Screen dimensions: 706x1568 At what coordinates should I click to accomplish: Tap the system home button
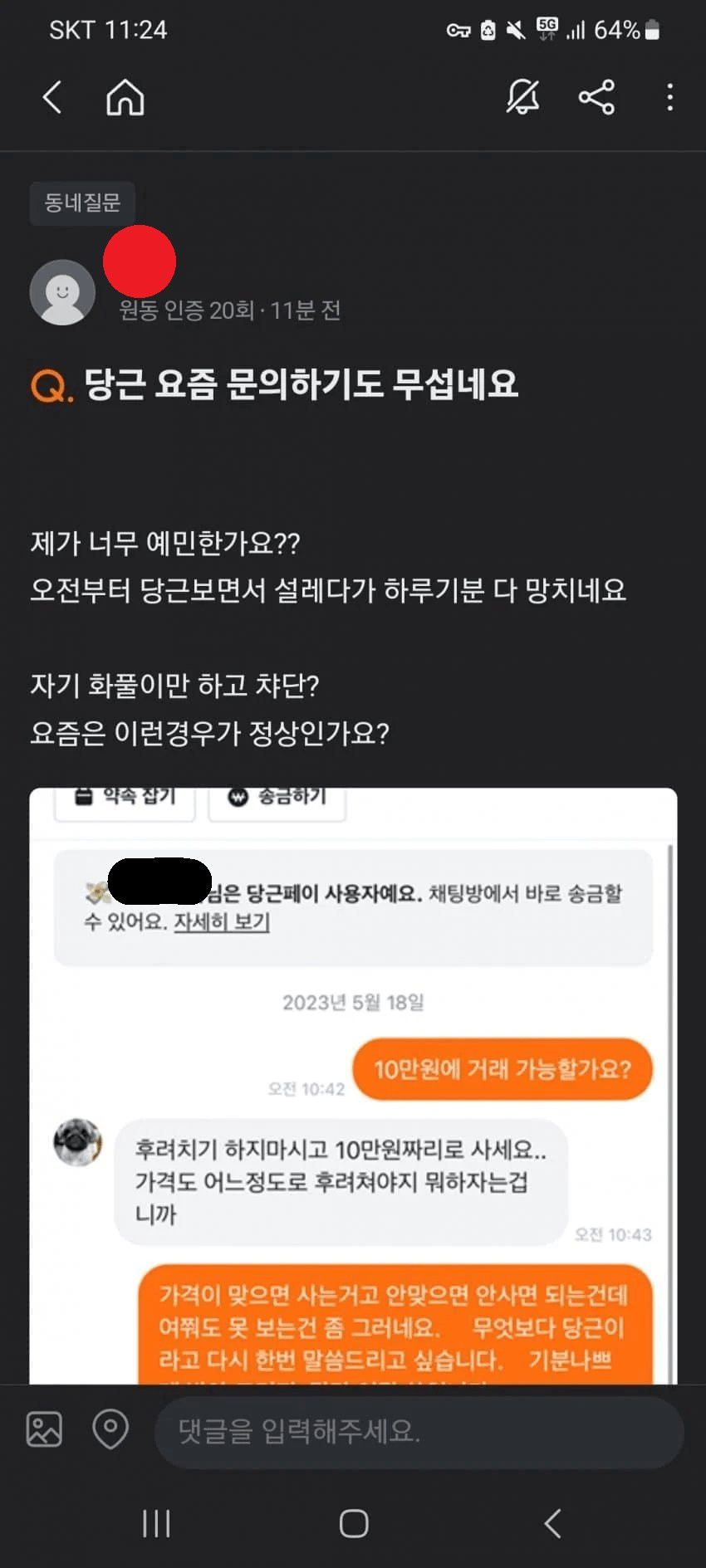354,1523
